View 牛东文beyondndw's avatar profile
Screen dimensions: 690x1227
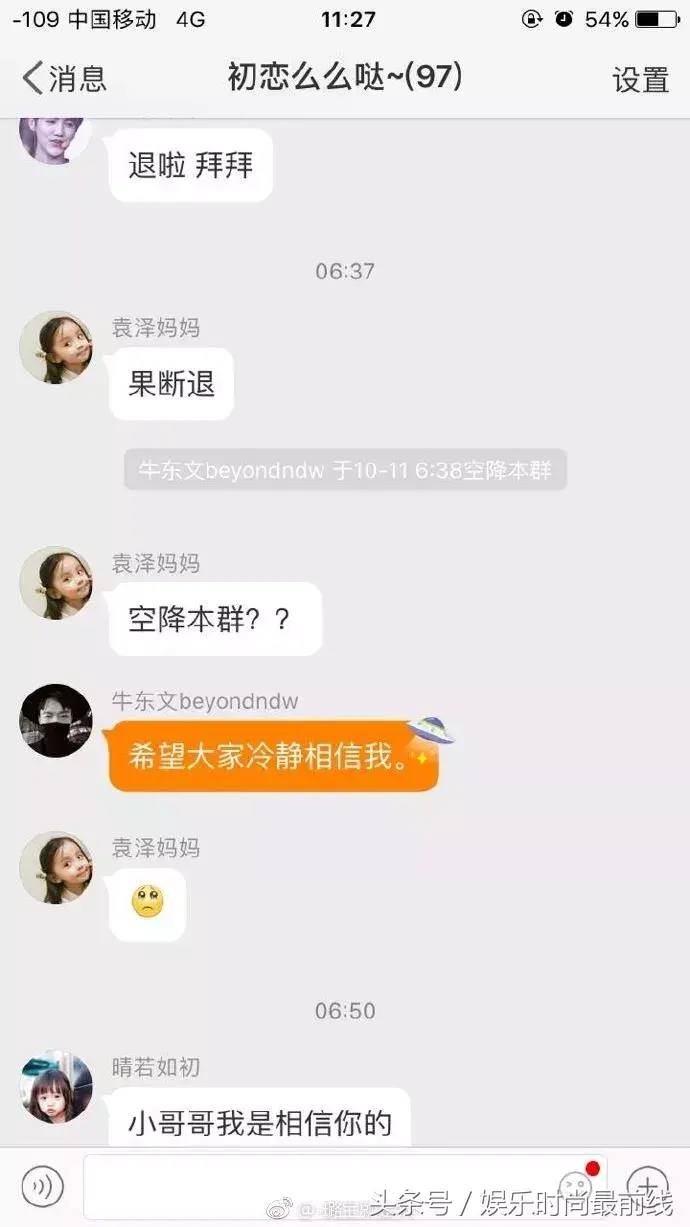click(56, 721)
